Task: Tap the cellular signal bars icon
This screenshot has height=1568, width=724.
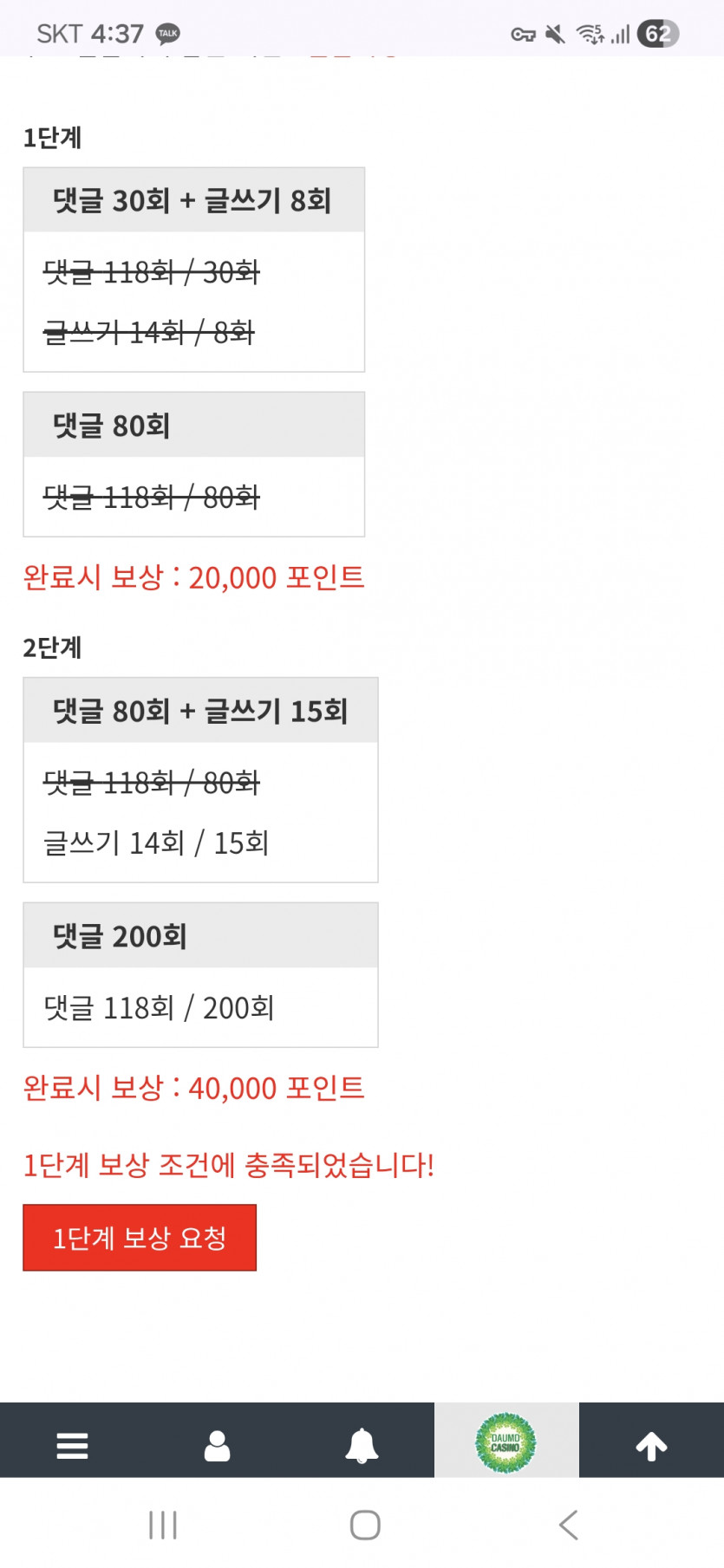Action: [622, 34]
